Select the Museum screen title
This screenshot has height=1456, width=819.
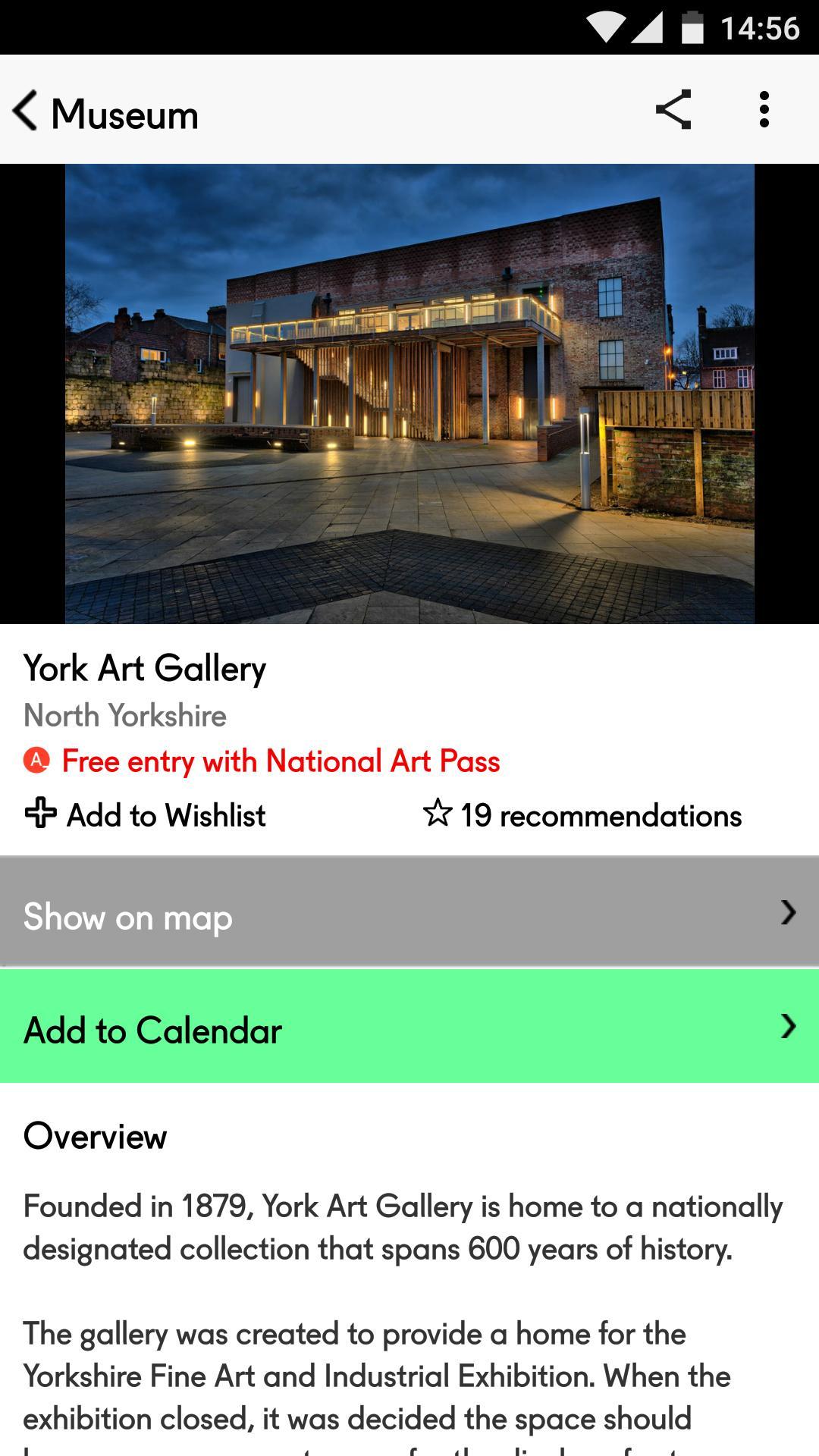tap(124, 114)
